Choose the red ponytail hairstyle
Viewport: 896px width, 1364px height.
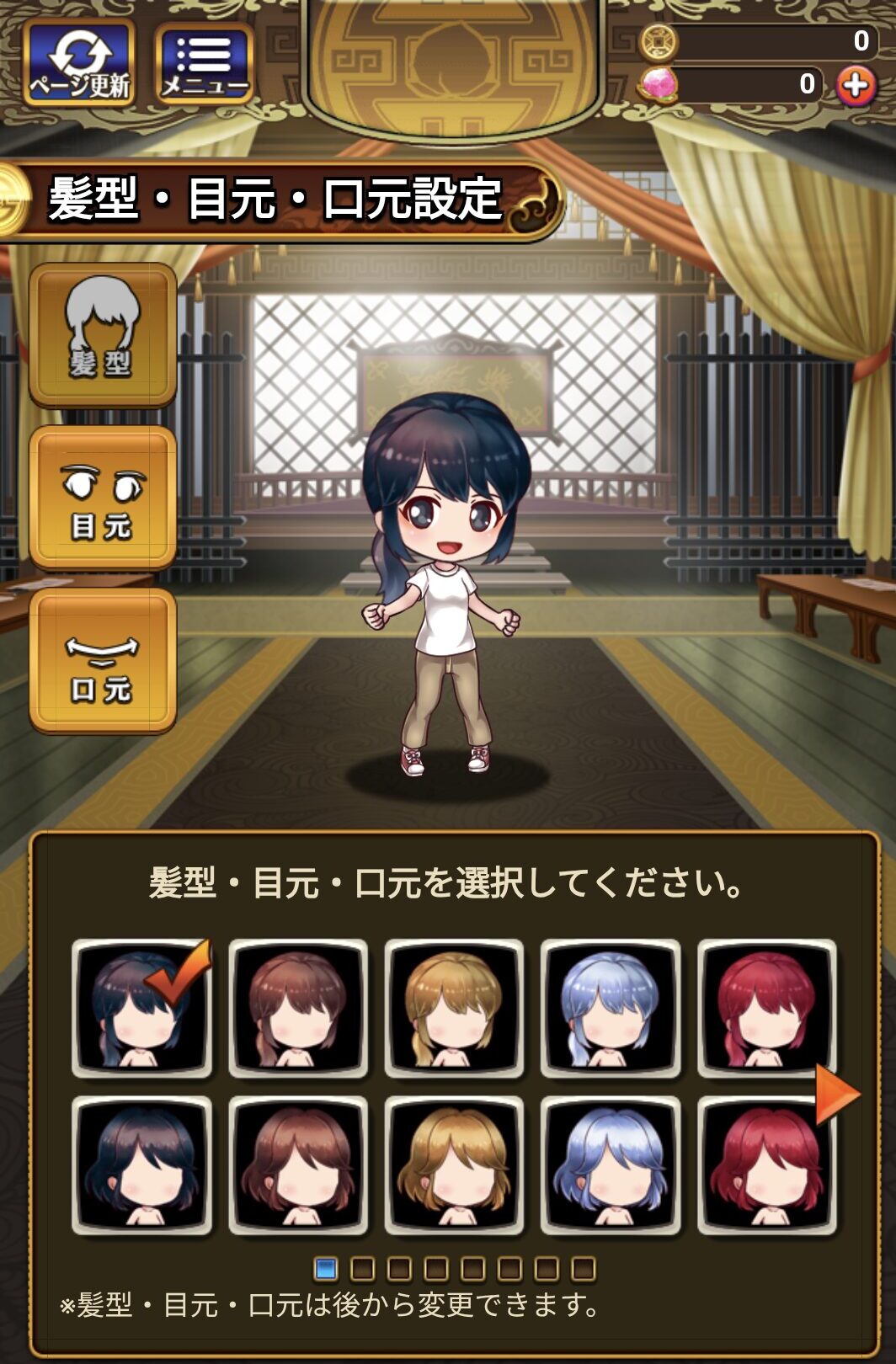click(x=766, y=1009)
